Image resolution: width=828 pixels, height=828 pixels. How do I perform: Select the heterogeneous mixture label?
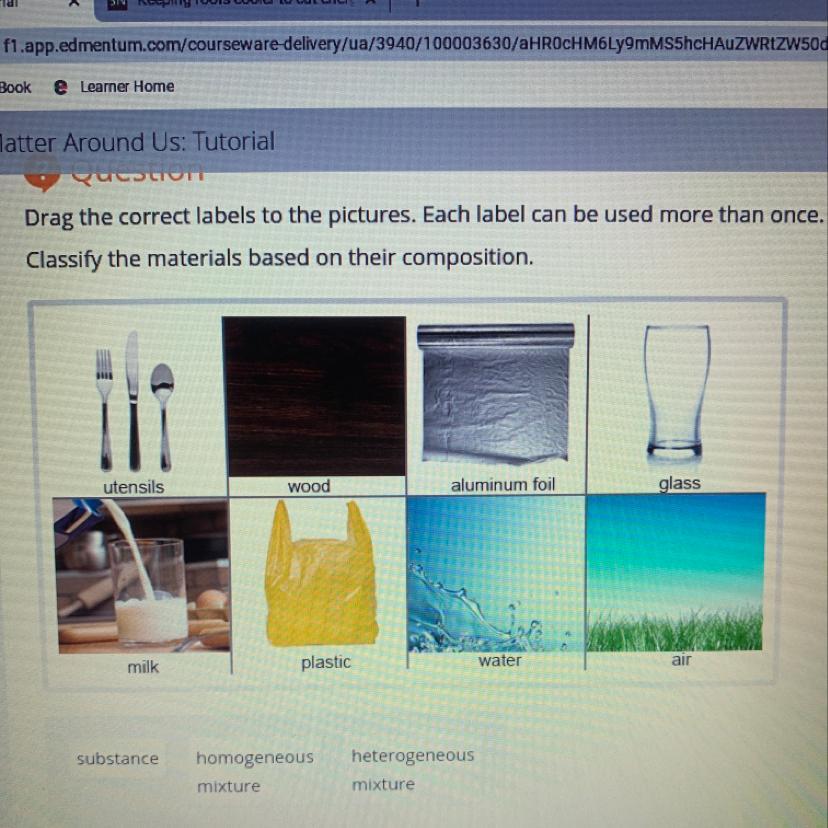tap(412, 769)
